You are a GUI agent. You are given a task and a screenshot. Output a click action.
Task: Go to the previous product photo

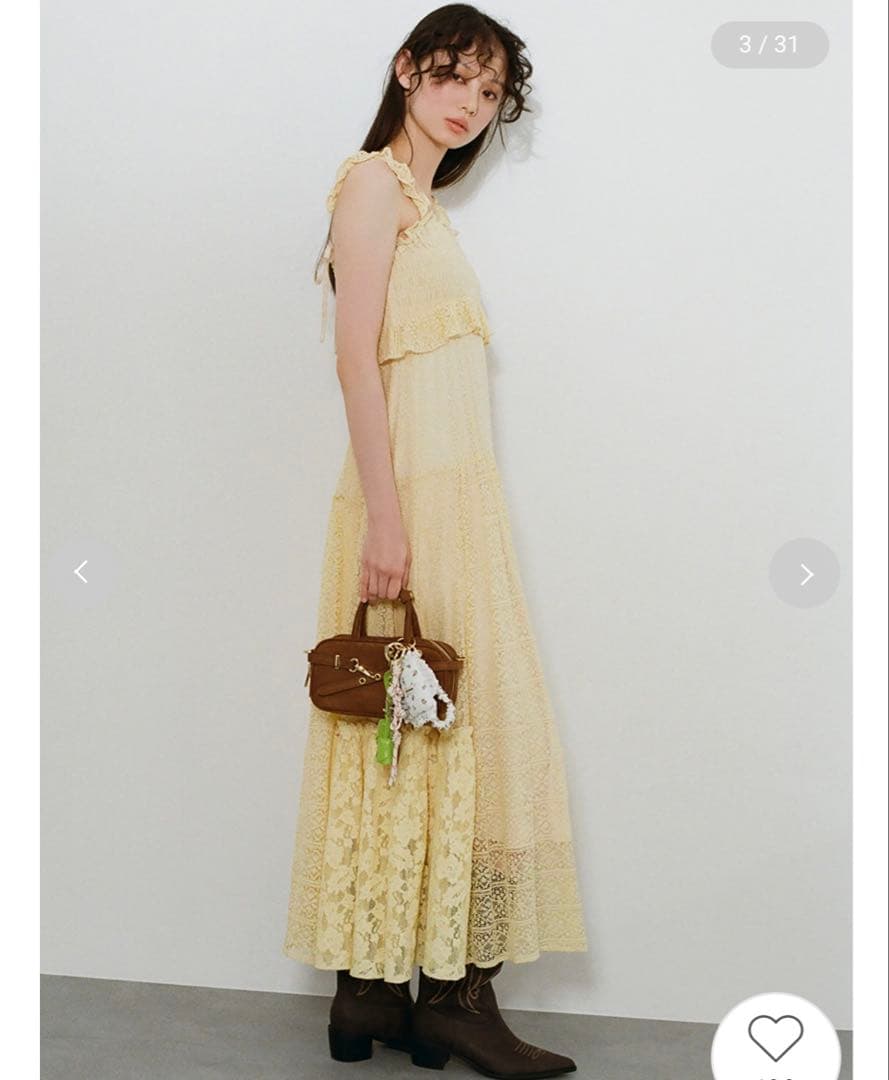coord(82,572)
